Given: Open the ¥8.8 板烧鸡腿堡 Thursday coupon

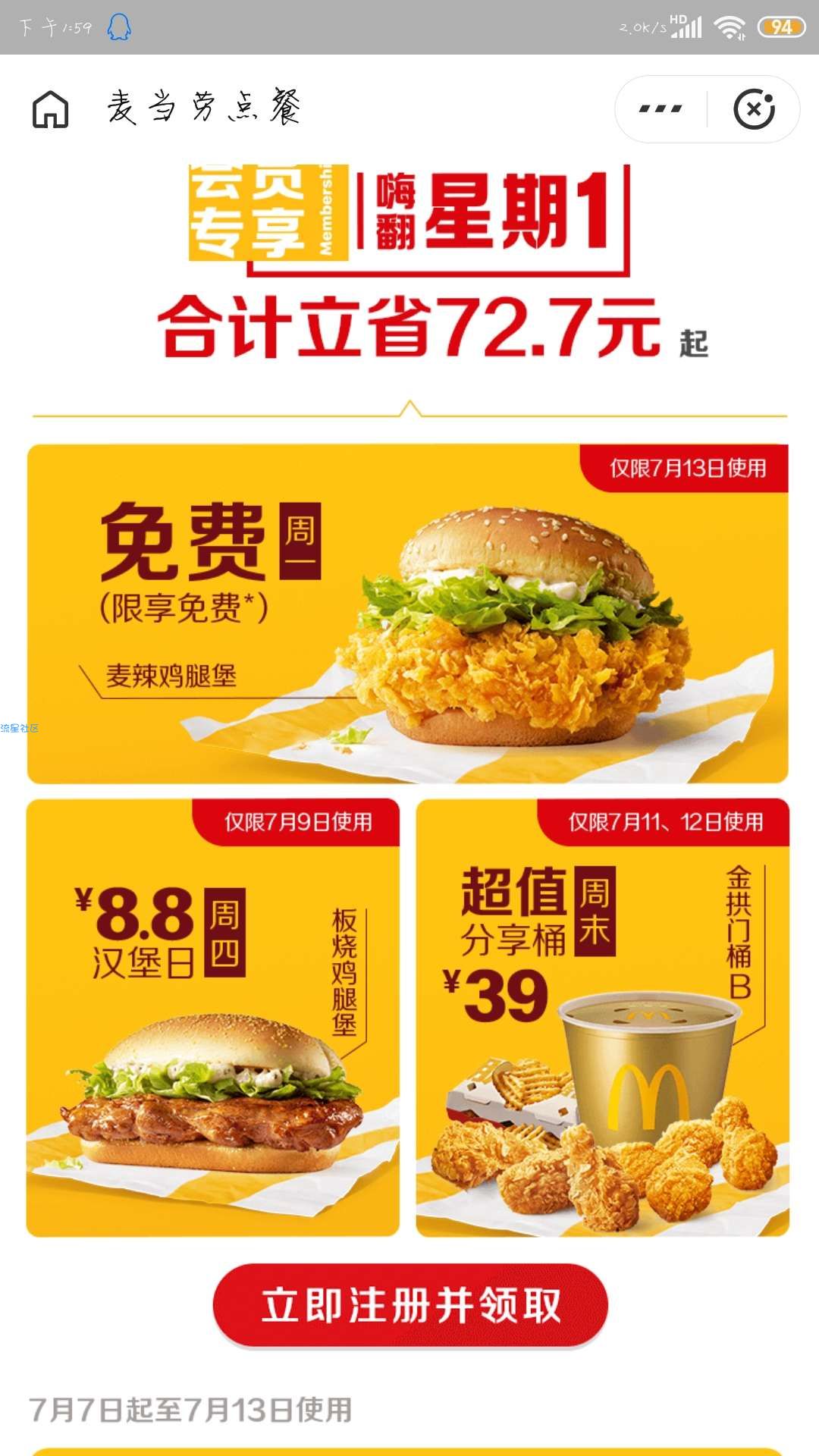Looking at the screenshot, I should click(x=213, y=1018).
